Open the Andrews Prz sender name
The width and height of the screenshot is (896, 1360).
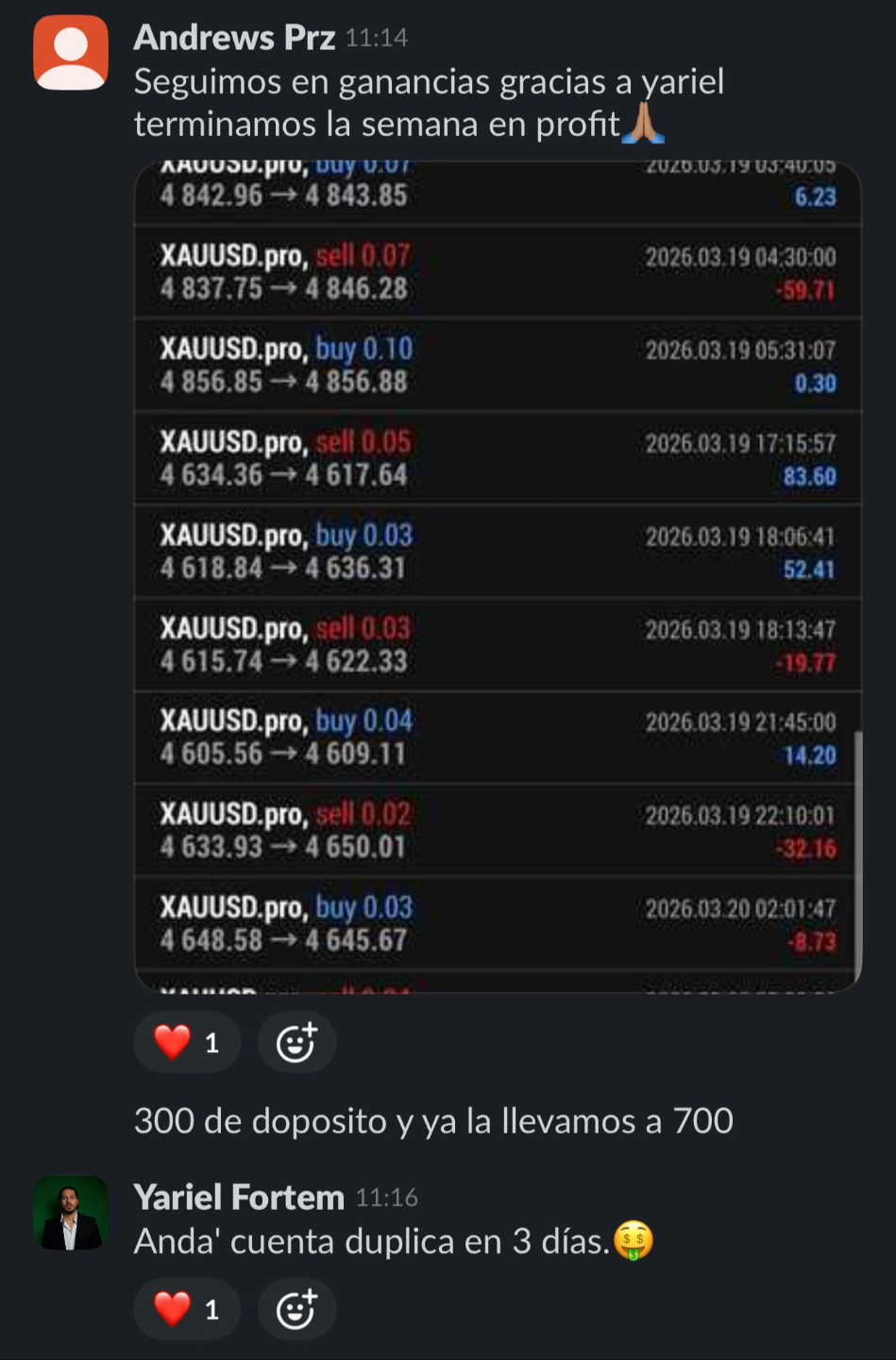pos(234,38)
